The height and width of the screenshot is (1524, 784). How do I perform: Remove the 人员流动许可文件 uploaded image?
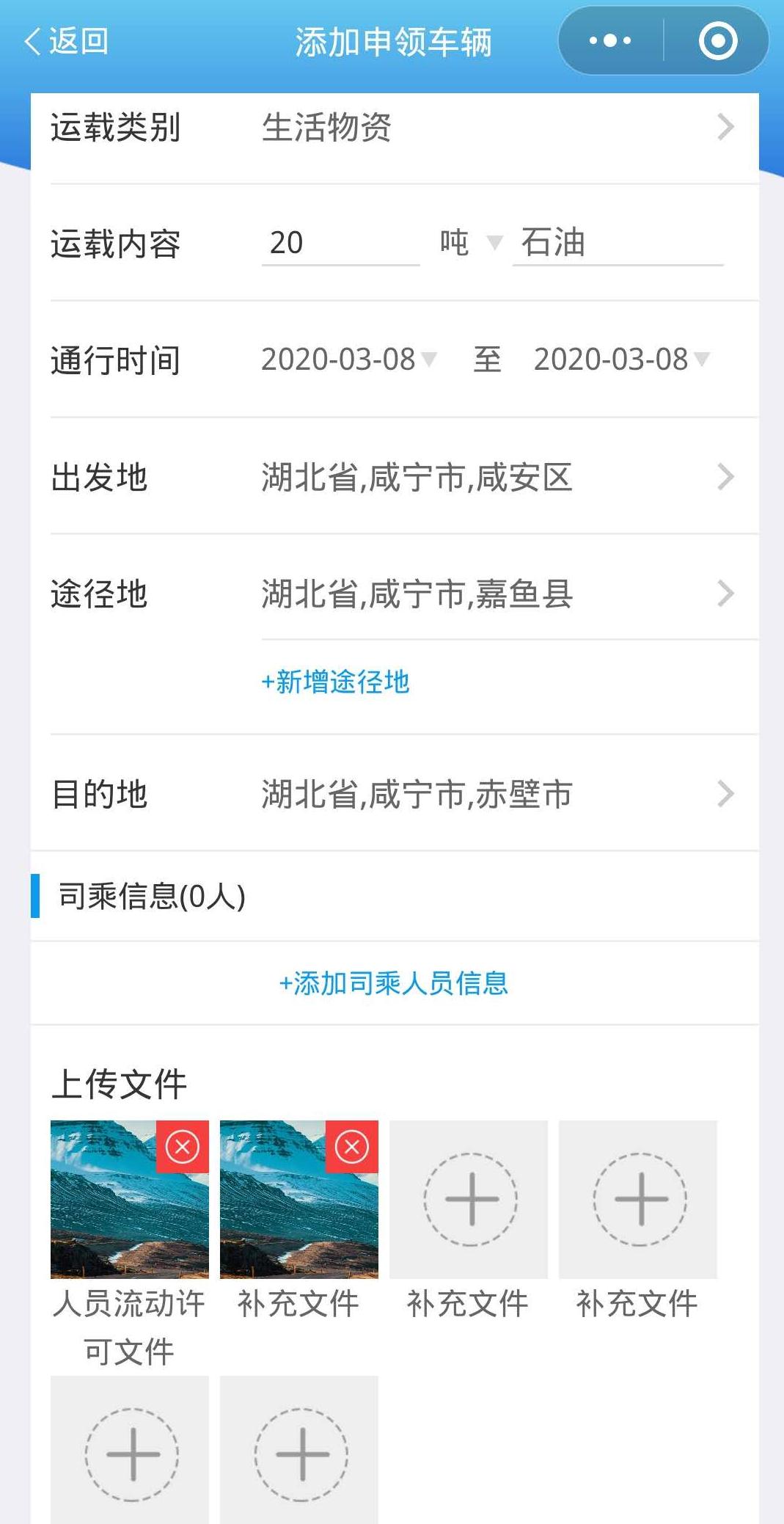coord(183,1147)
